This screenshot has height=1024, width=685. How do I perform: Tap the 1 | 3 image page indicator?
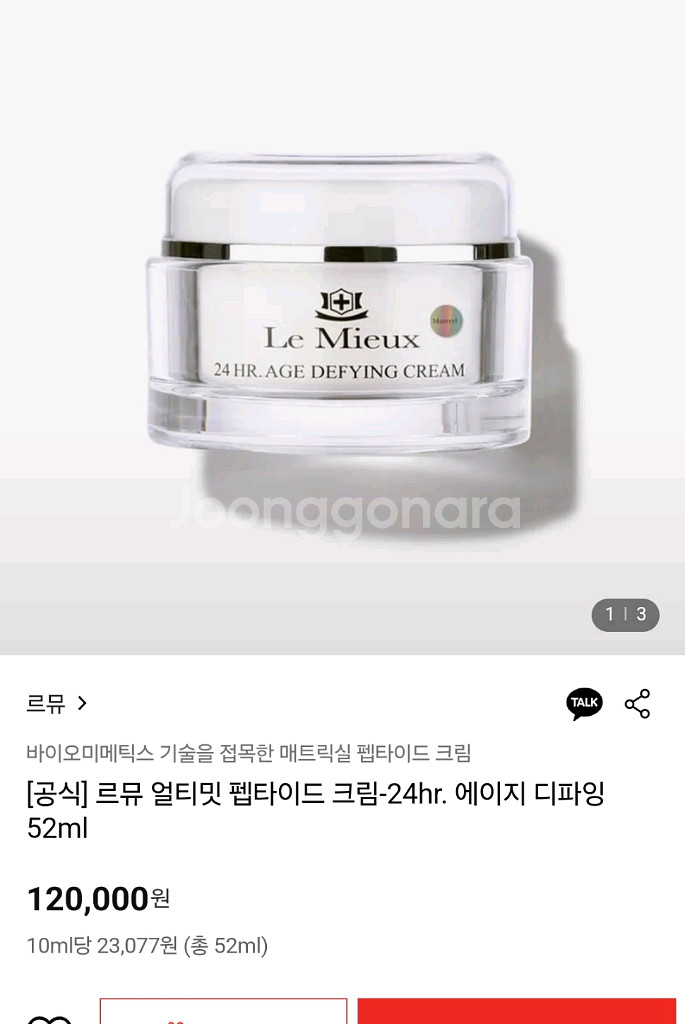pos(625,615)
